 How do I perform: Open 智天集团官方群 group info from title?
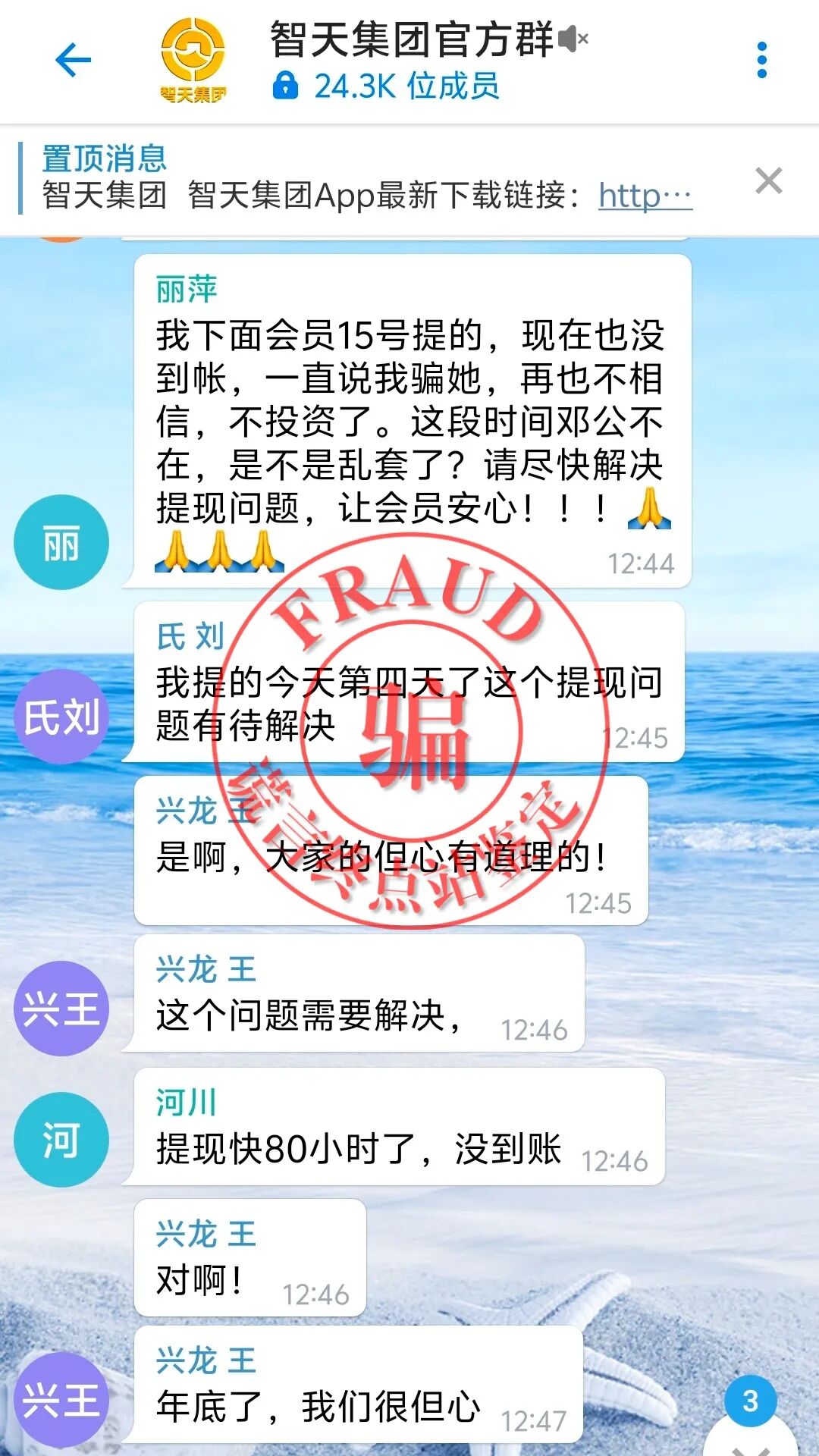[x=412, y=39]
